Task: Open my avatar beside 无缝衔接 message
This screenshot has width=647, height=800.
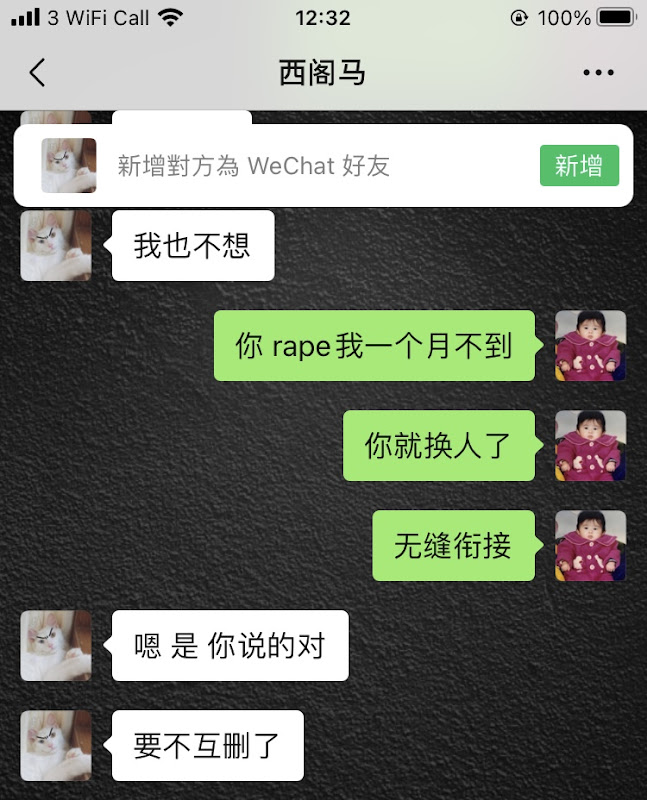Action: (590, 546)
